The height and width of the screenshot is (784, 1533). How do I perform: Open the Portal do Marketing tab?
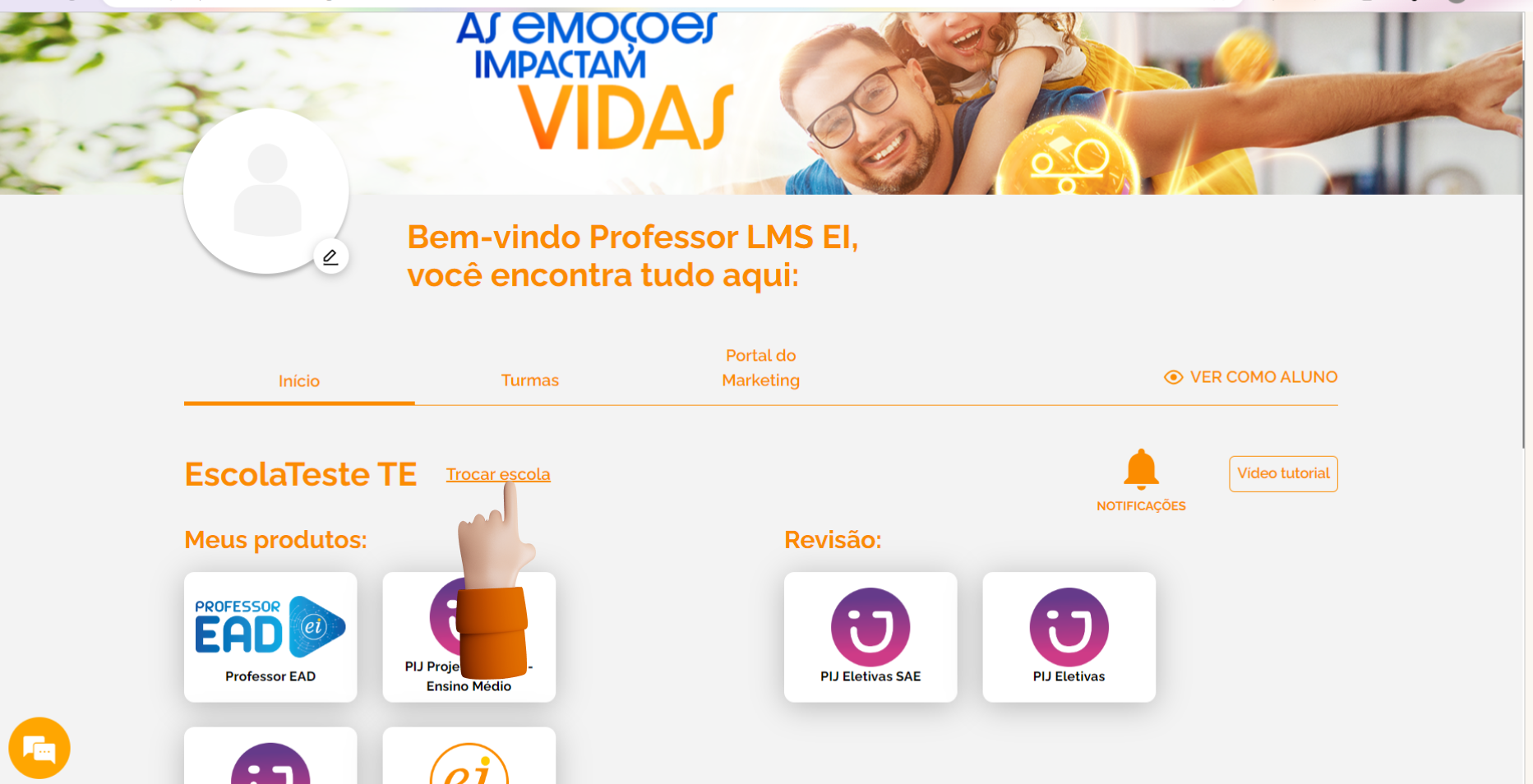pos(760,368)
